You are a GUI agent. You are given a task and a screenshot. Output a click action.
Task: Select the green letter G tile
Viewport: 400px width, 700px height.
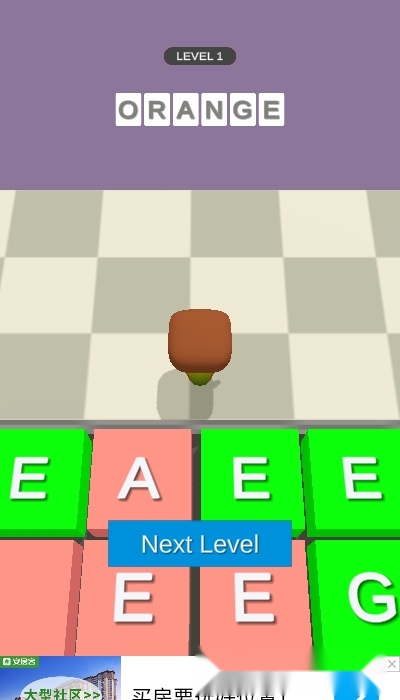[x=357, y=597]
